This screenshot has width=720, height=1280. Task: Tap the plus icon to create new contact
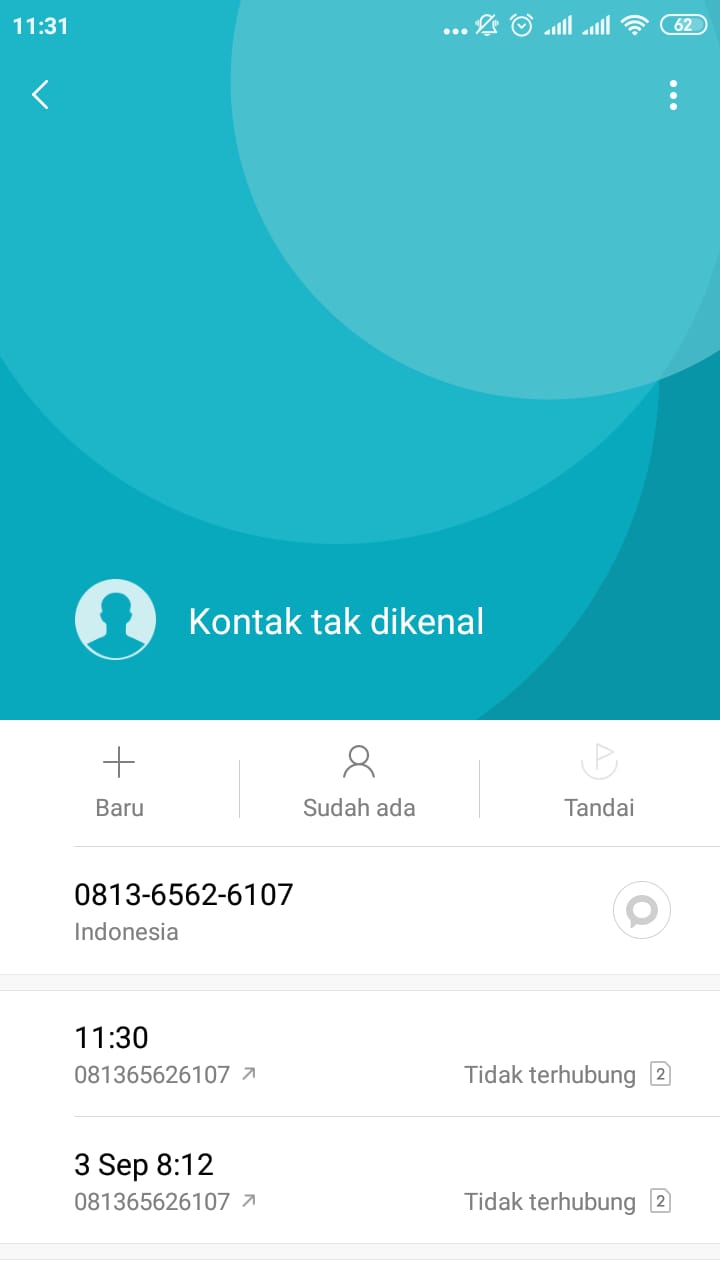(119, 761)
